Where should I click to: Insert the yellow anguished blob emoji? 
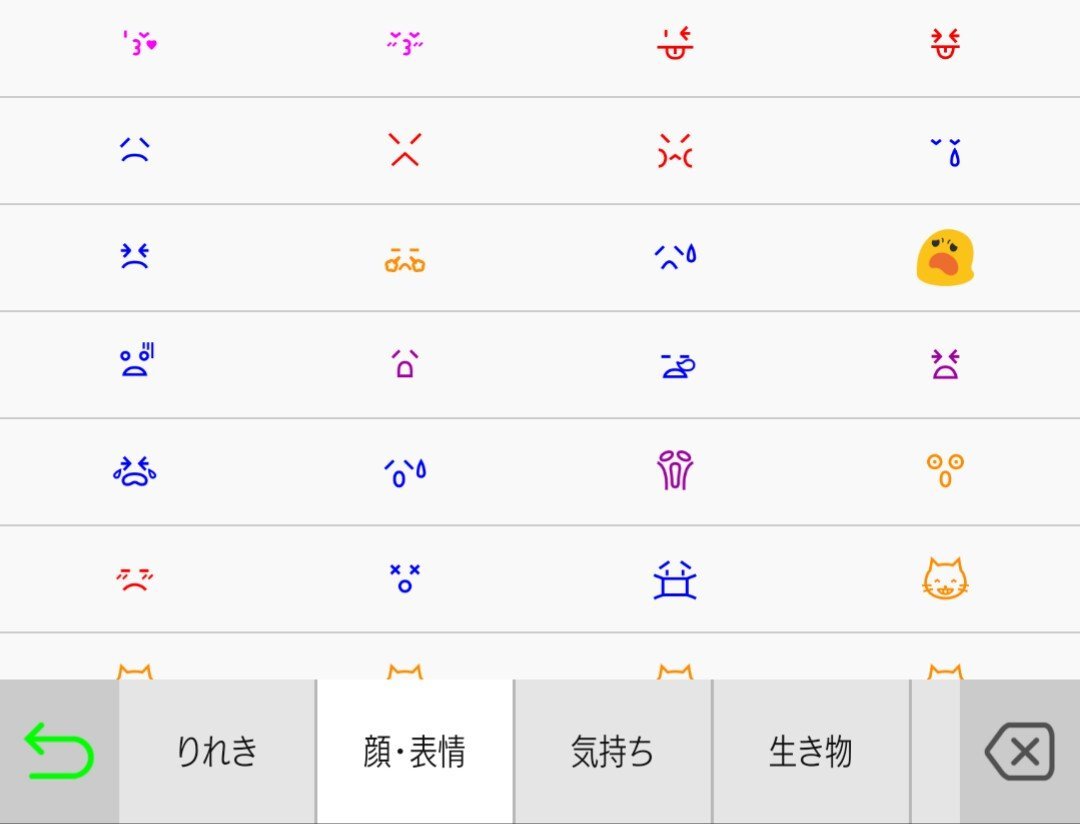(x=945, y=258)
